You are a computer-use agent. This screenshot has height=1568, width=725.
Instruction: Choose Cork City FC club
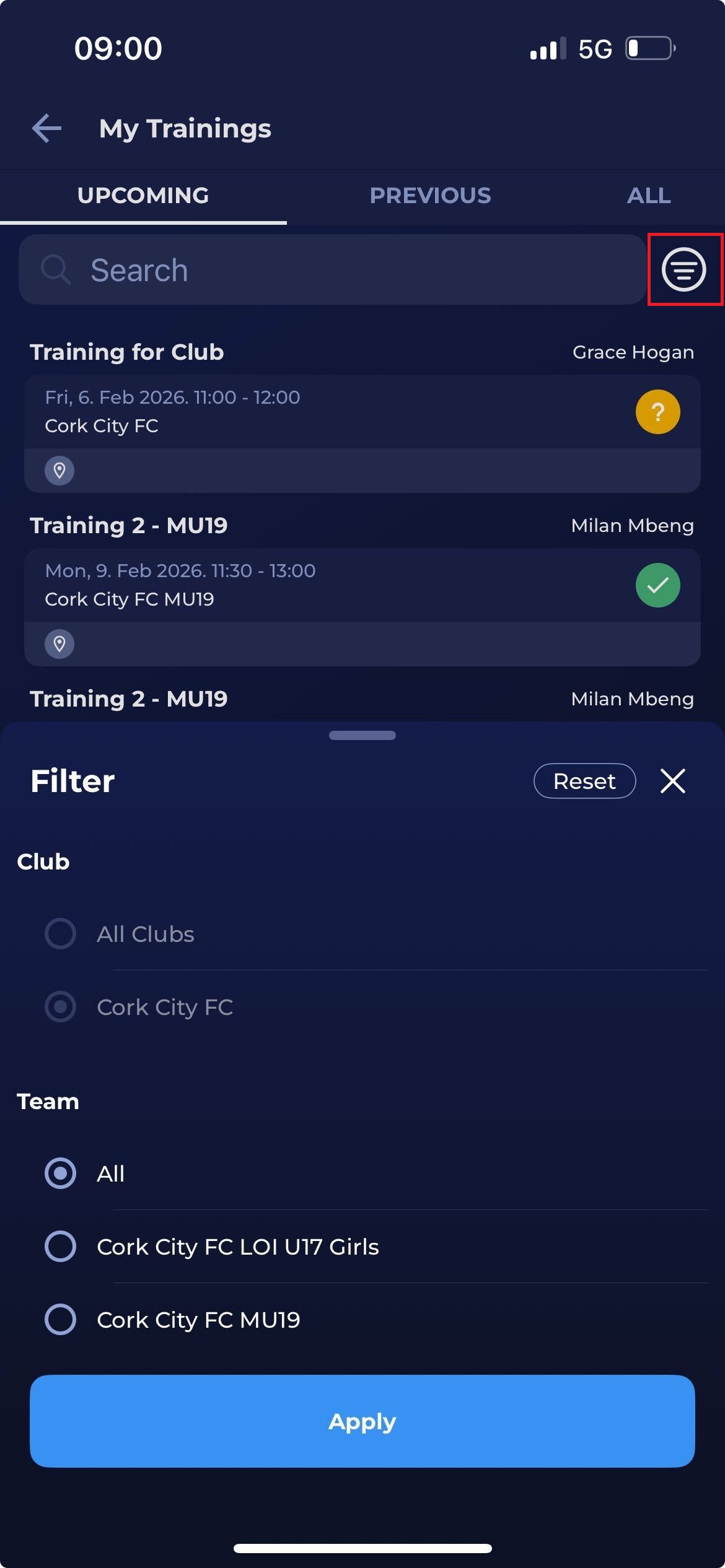click(61, 1006)
